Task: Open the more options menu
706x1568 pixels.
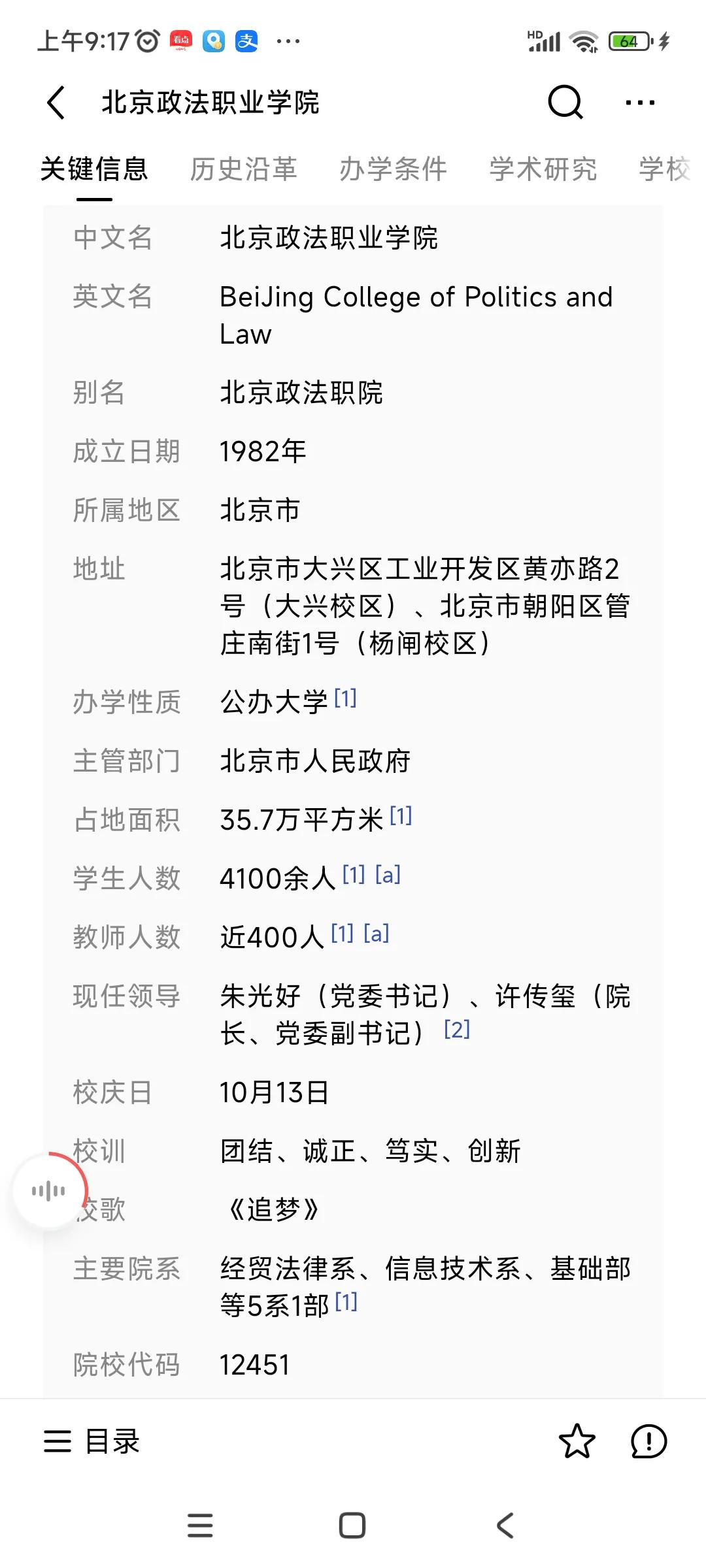Action: click(641, 103)
